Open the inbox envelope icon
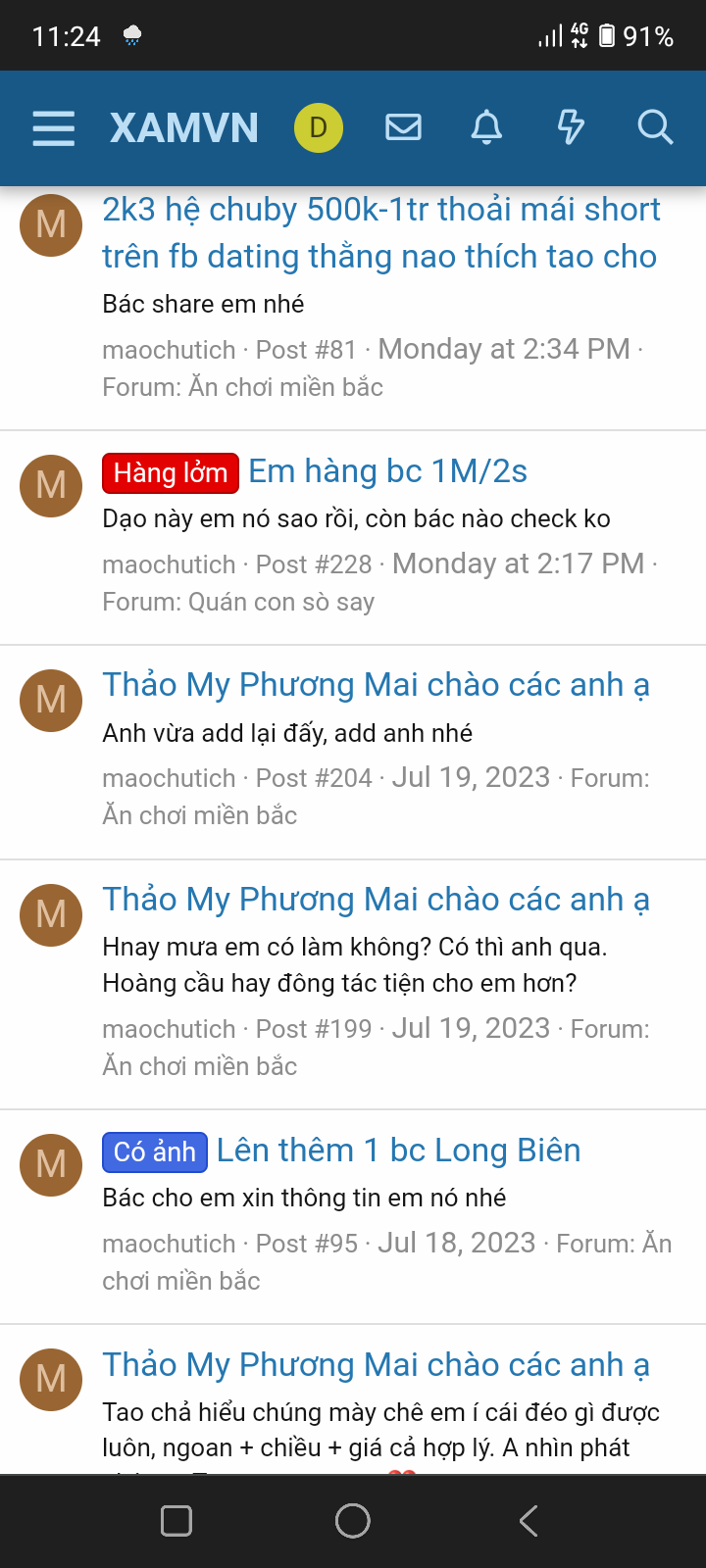The image size is (706, 1568). [x=403, y=128]
